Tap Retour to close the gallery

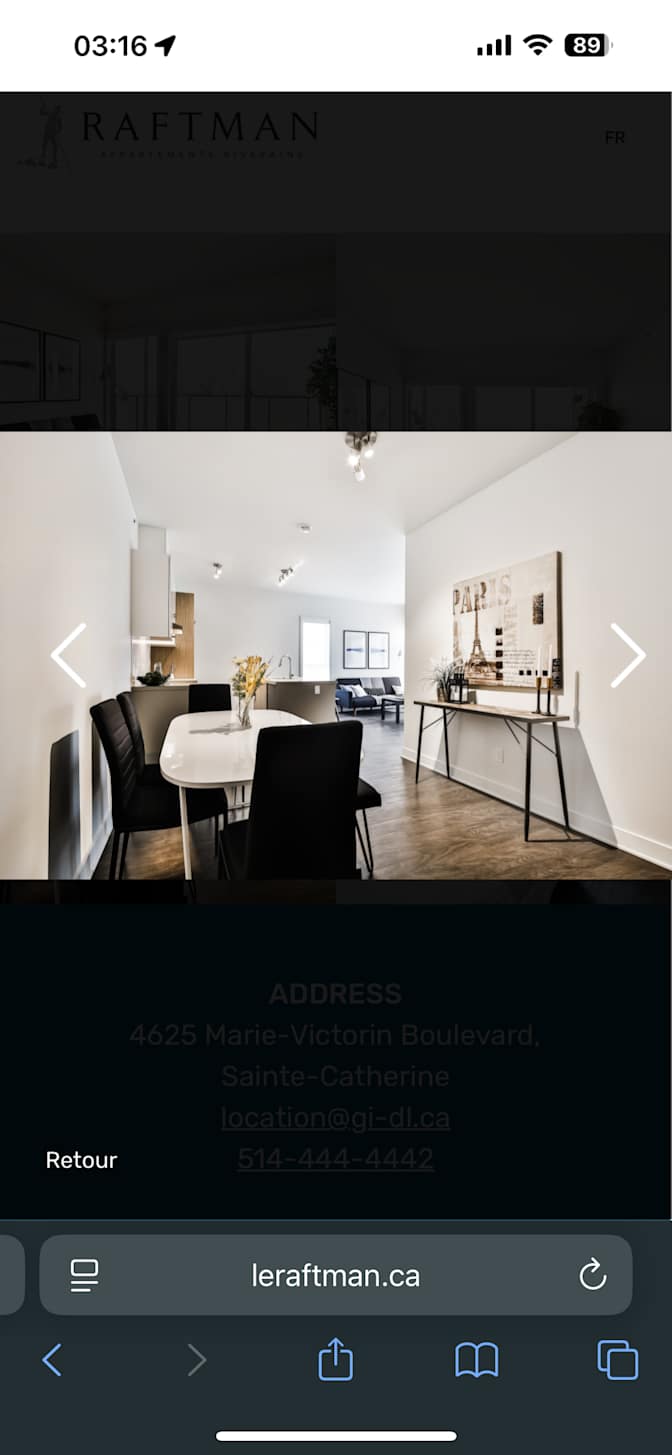pos(81,1160)
